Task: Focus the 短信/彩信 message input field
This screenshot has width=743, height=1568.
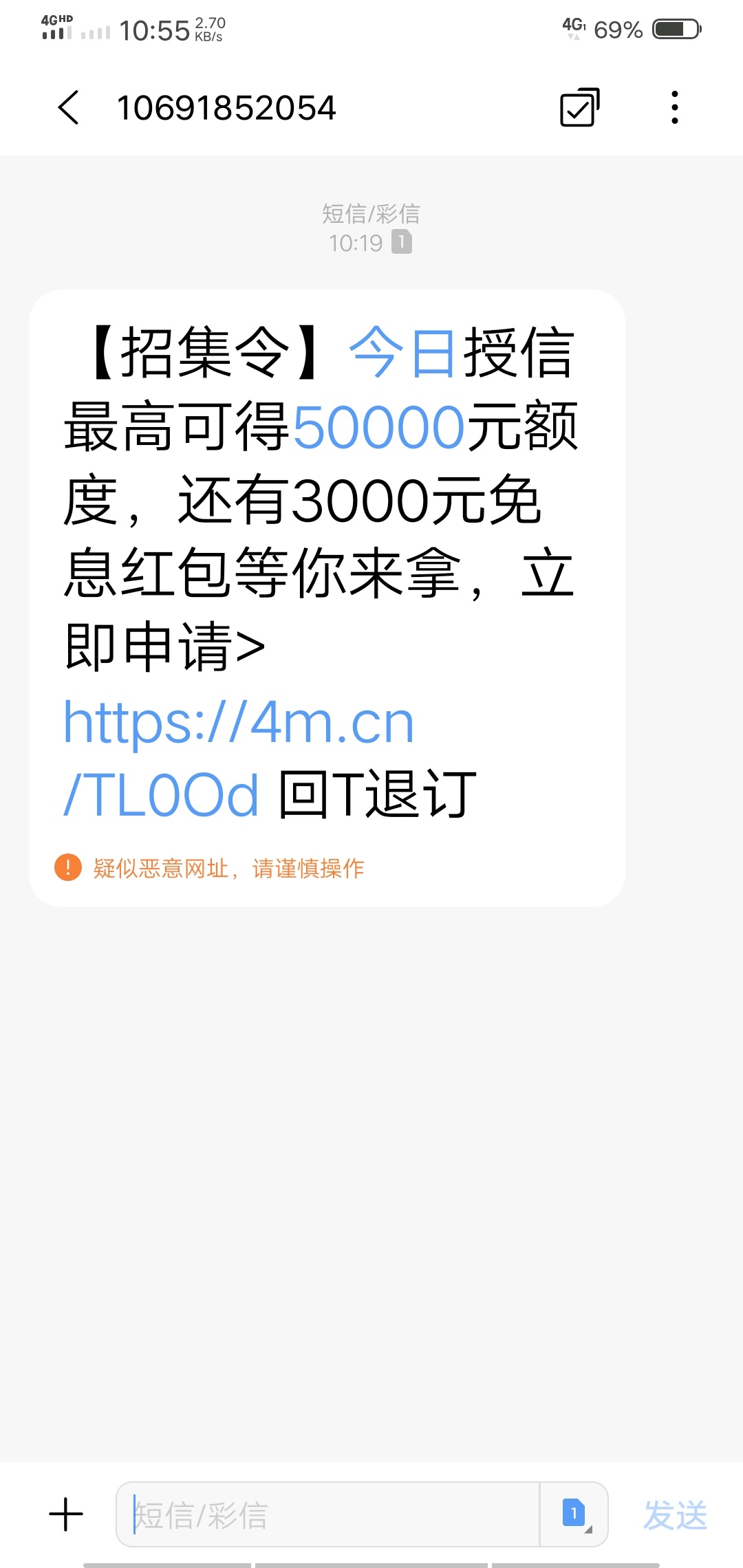Action: pos(328,1514)
